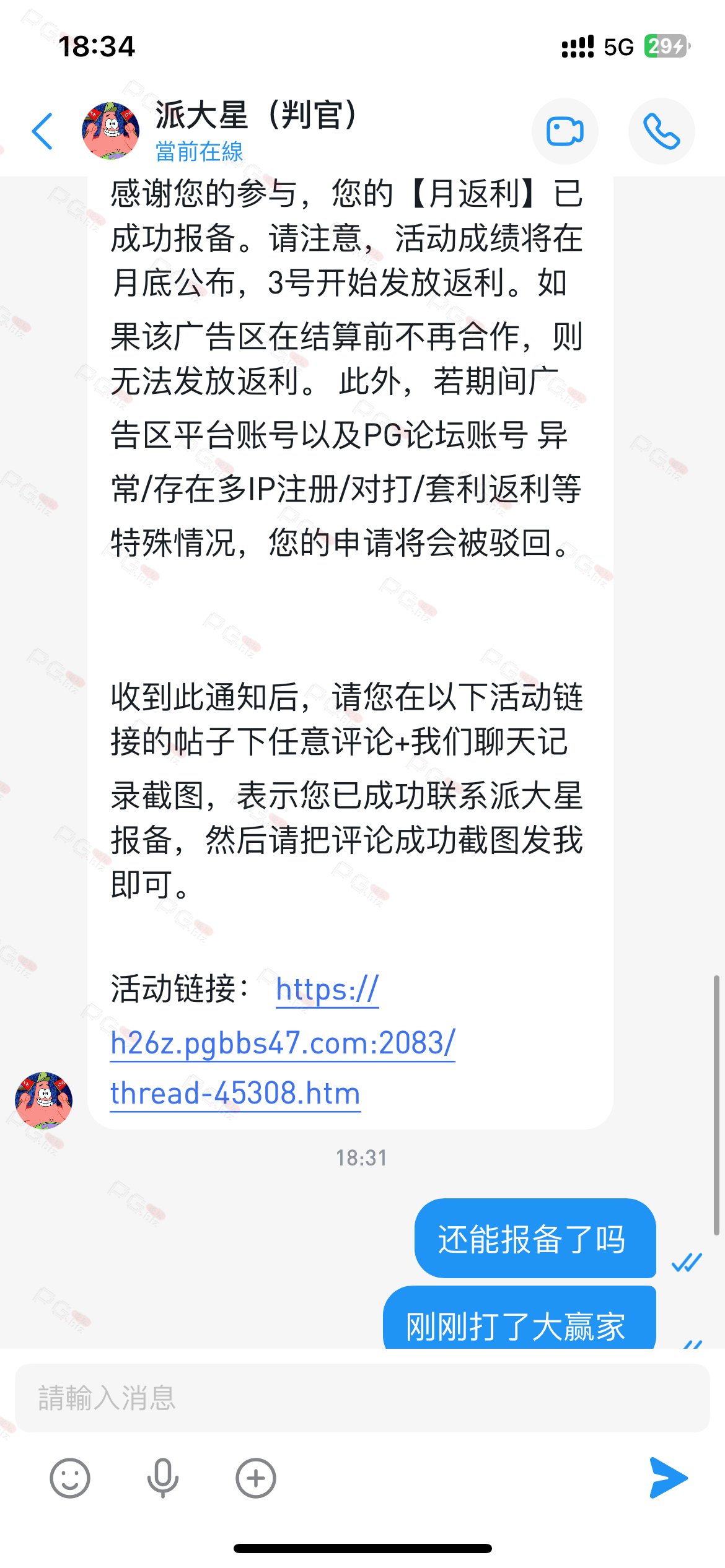Image resolution: width=725 pixels, height=1568 pixels.
Task: Focus the 請輸入消息 message field
Action: click(362, 1398)
